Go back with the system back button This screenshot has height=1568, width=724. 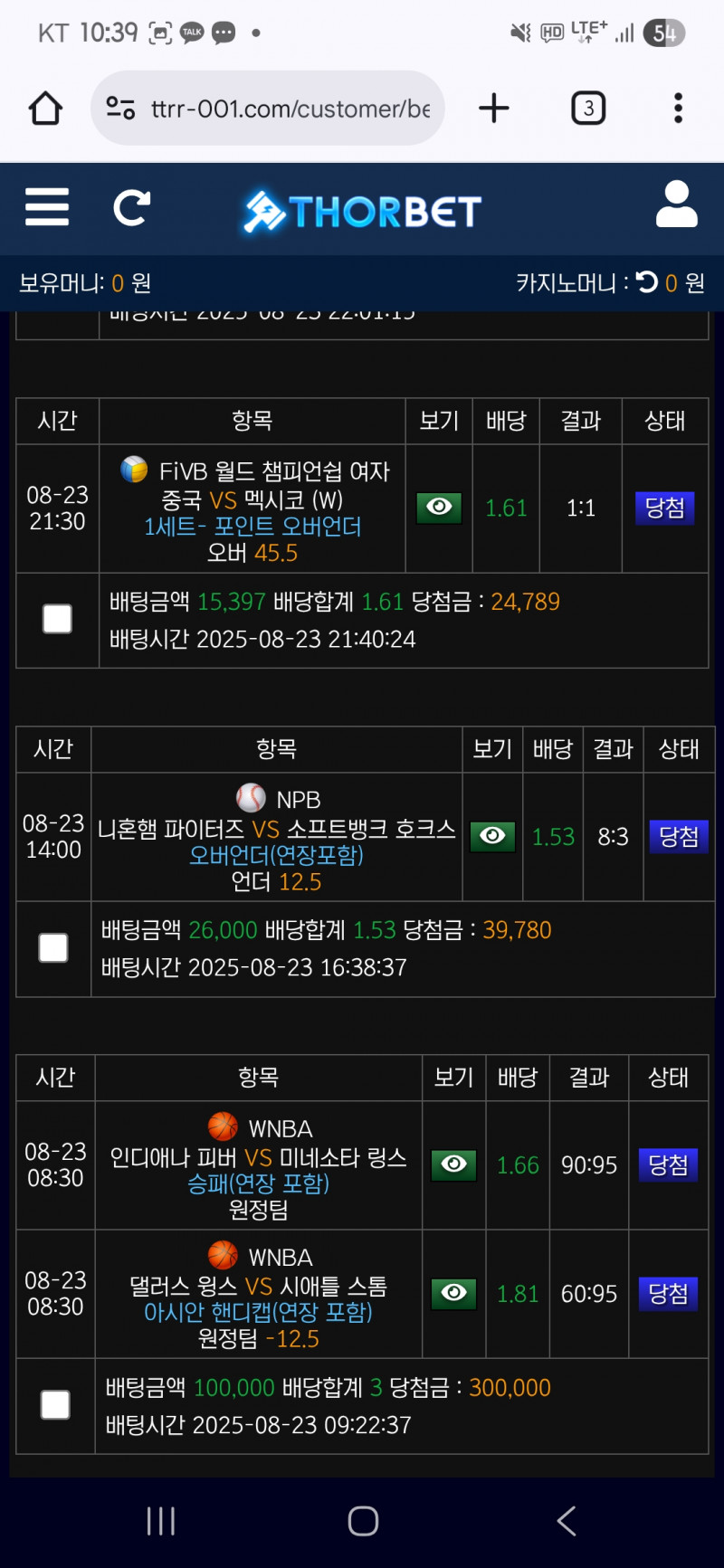[x=567, y=1521]
